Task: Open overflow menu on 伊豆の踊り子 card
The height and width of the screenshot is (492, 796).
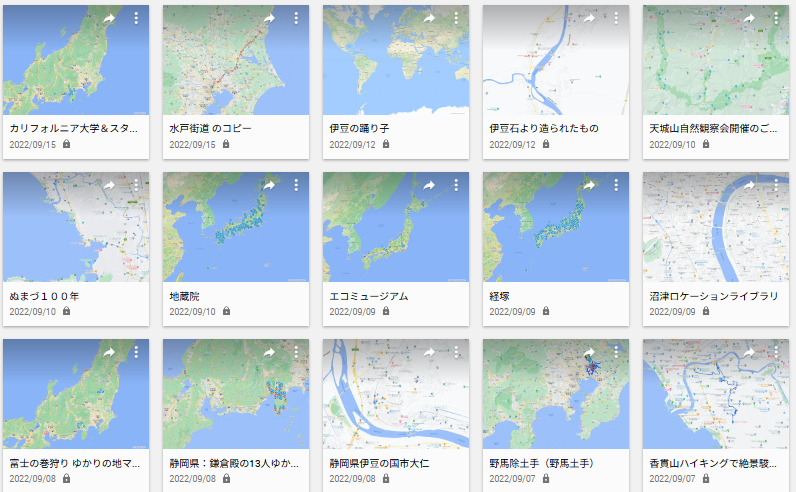Action: 456,19
